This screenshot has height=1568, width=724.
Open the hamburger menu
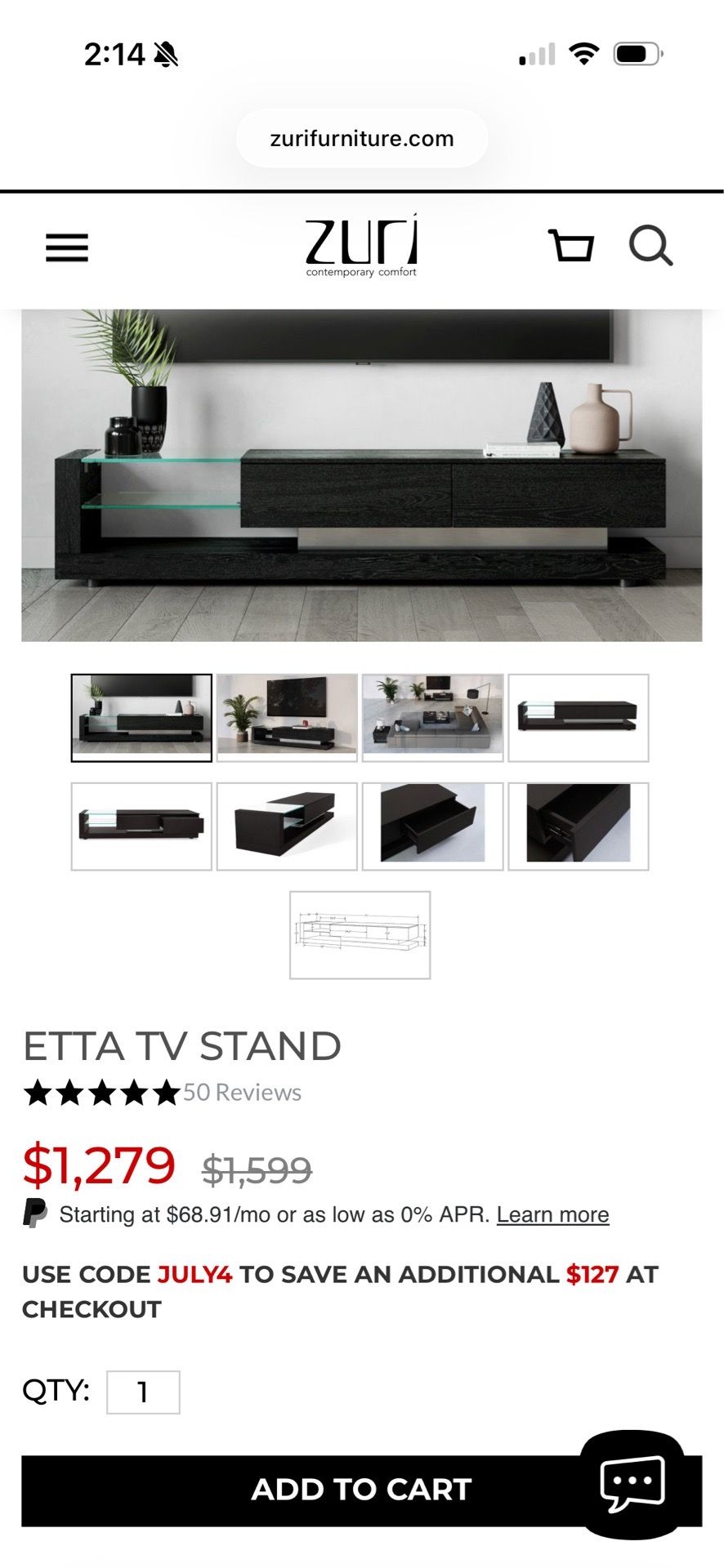pyautogui.click(x=67, y=247)
